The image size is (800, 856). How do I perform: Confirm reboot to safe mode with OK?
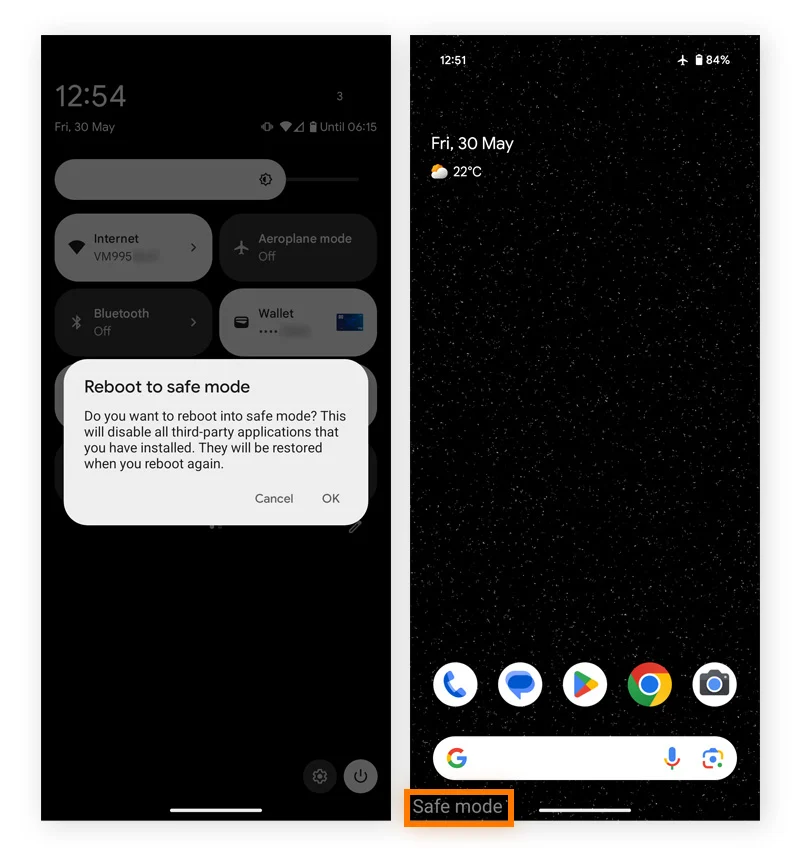pos(331,498)
